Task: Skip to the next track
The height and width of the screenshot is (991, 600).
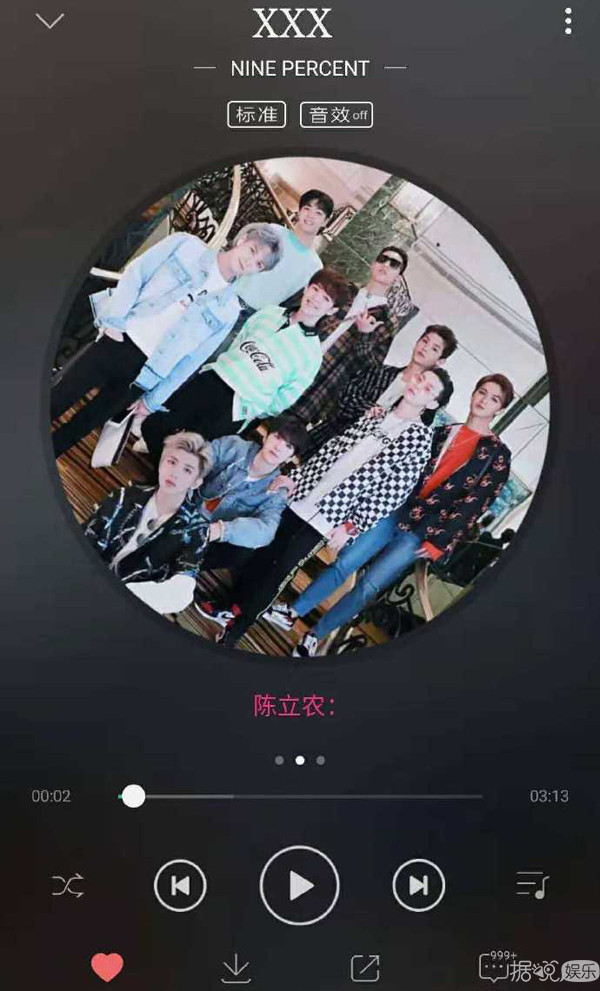Action: [x=419, y=885]
